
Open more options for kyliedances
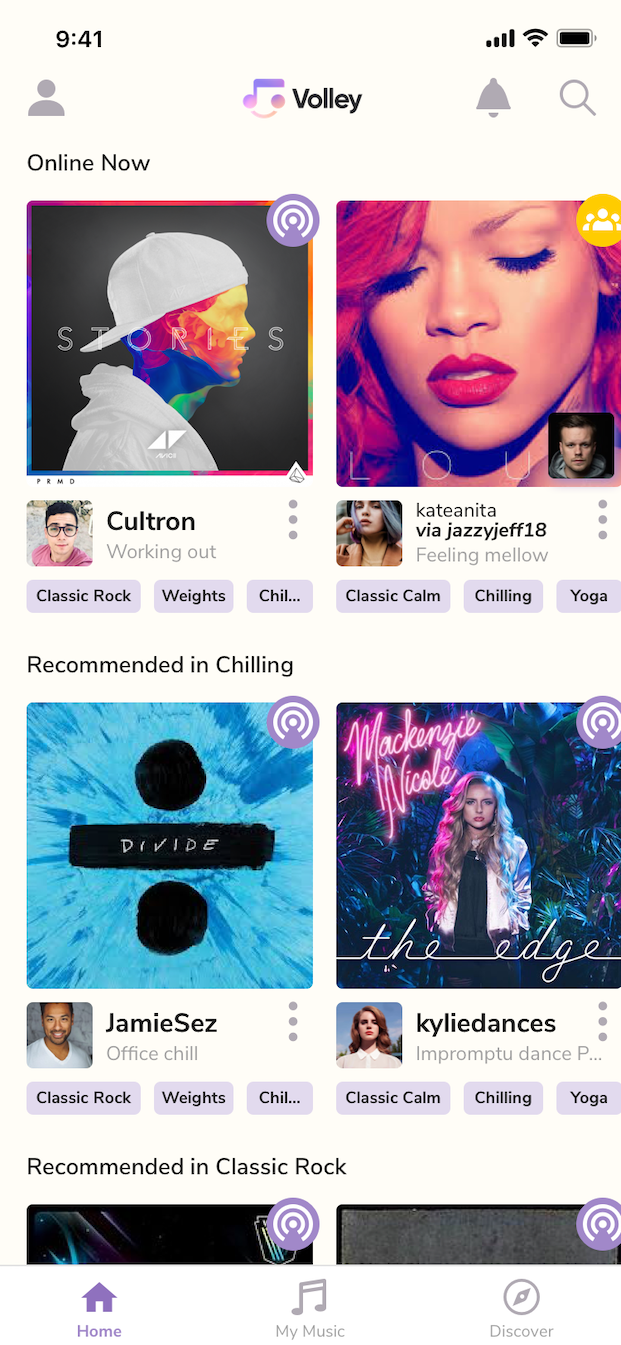click(x=602, y=1022)
